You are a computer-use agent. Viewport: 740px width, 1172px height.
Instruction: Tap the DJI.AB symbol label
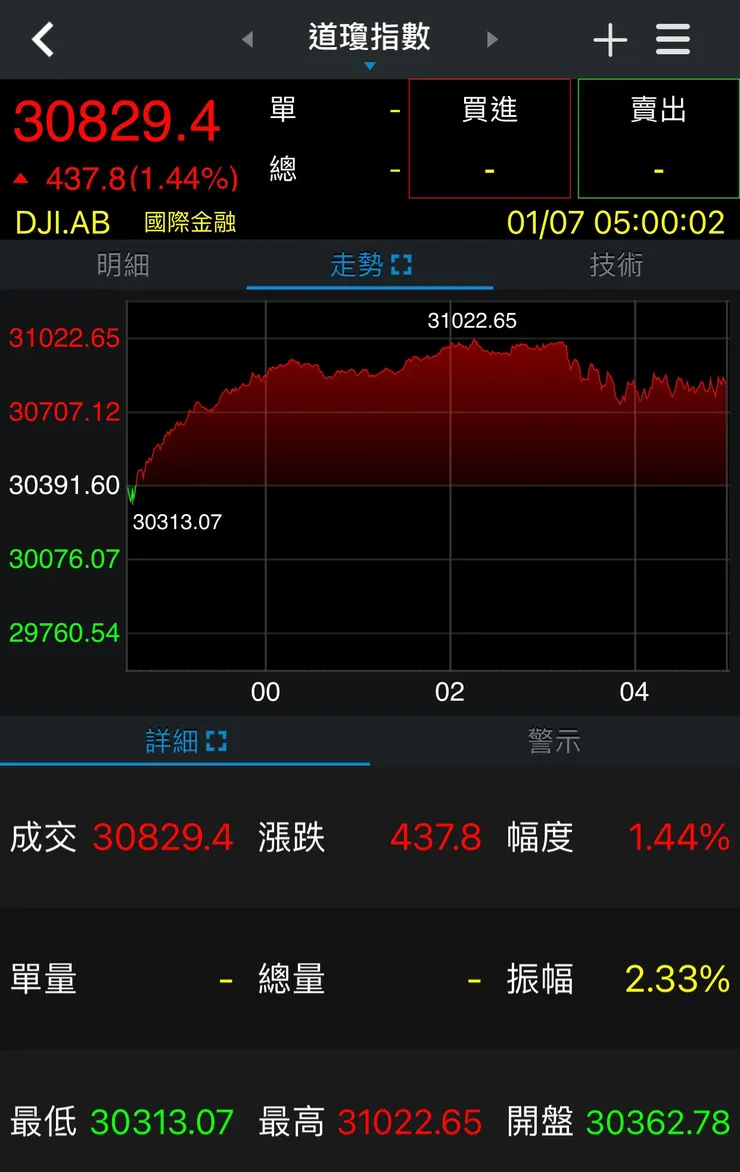pyautogui.click(x=62, y=222)
